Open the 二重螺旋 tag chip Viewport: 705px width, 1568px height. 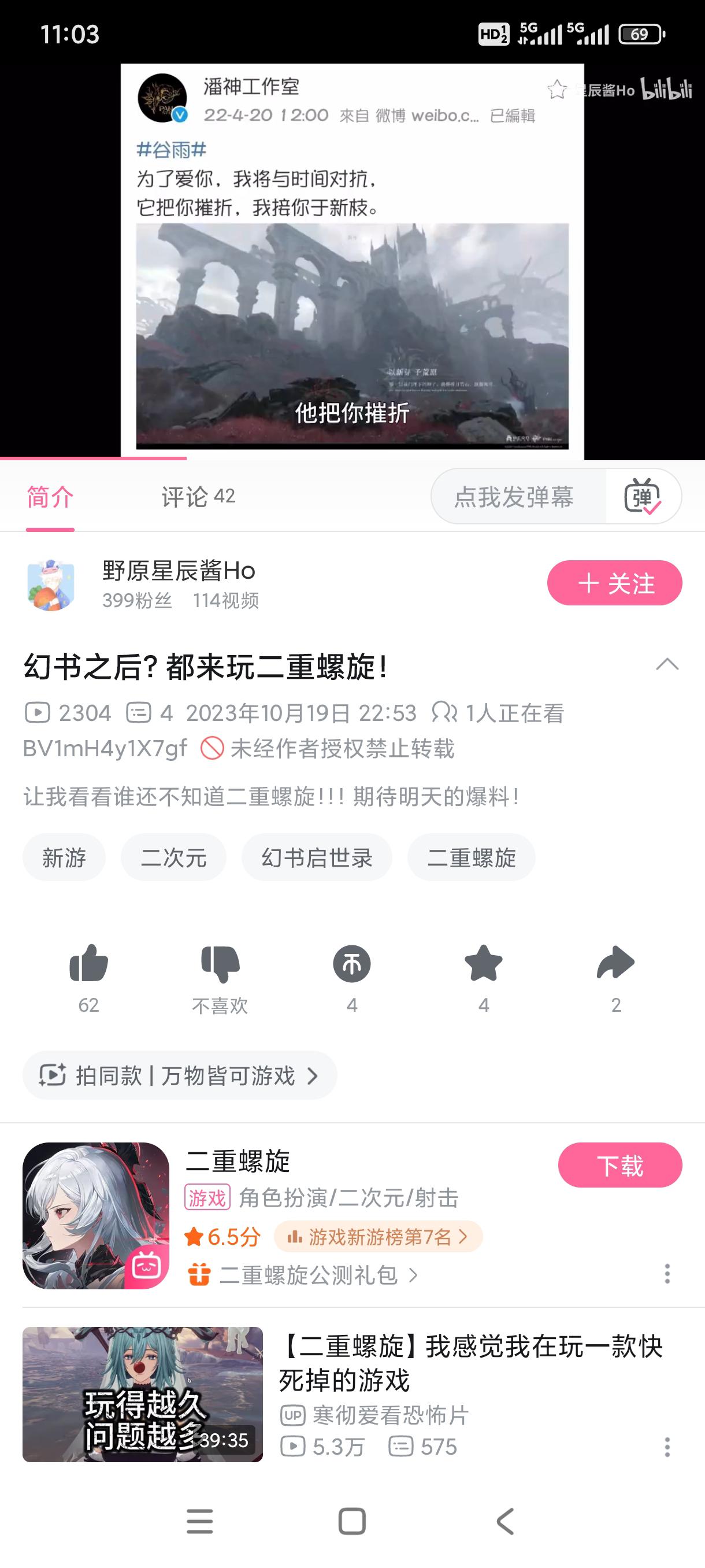tap(472, 857)
